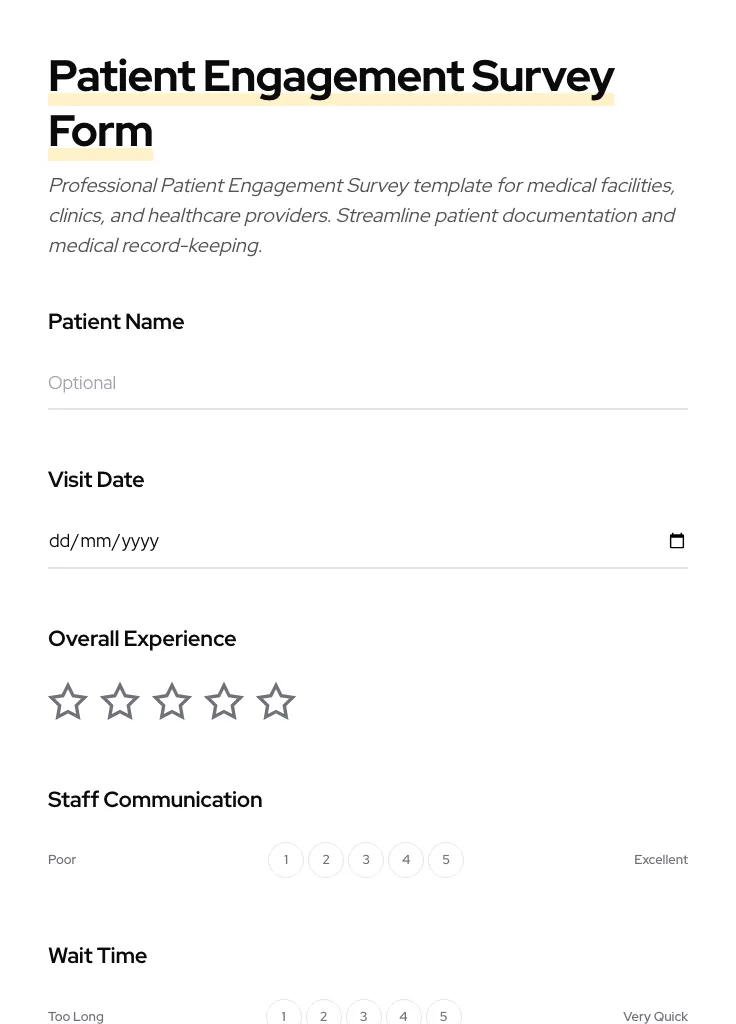
Task: Select the second star rating
Action: click(x=119, y=701)
